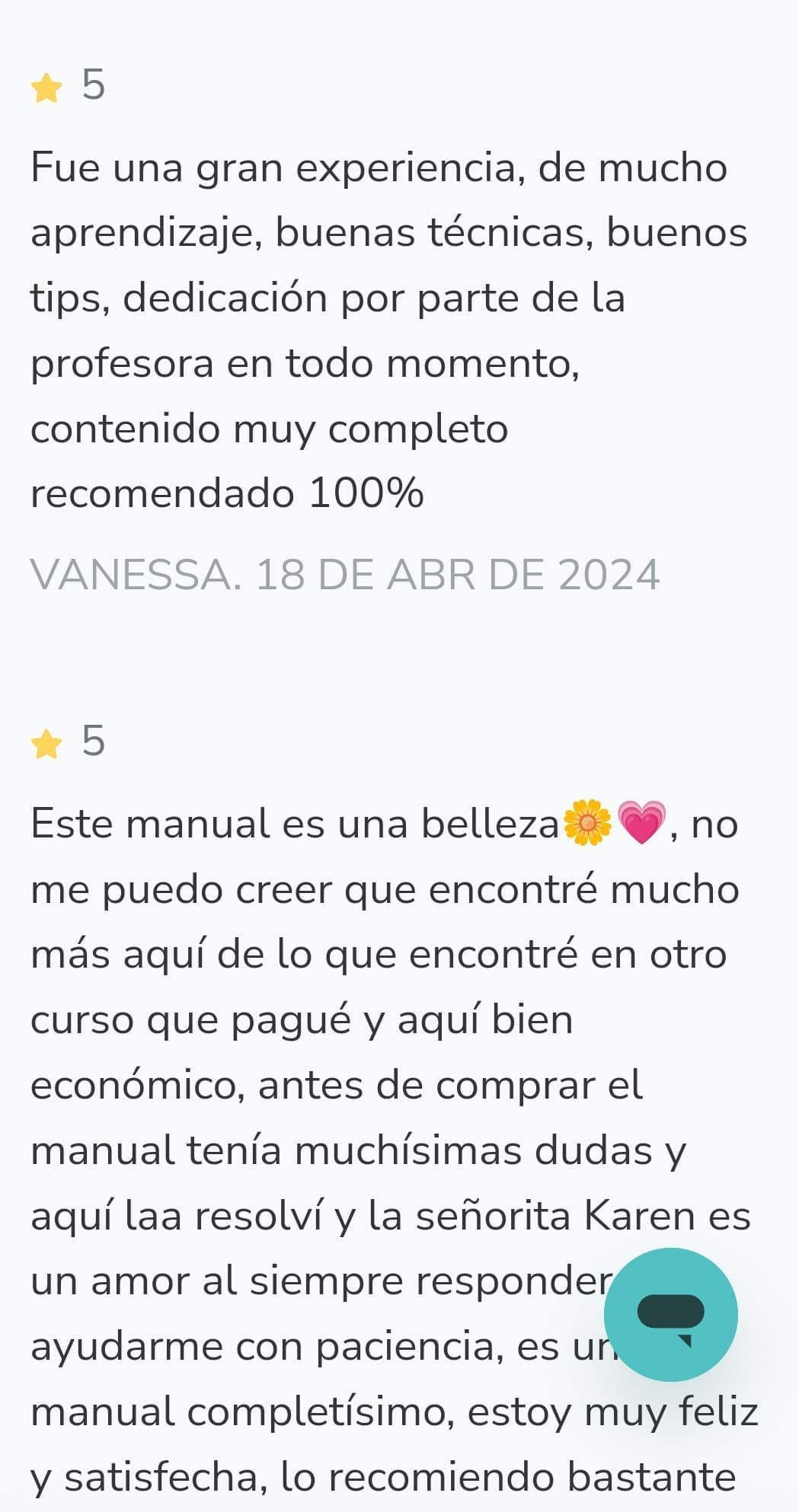Open the floating chat support button
Image resolution: width=799 pixels, height=1512 pixels.
click(670, 1315)
